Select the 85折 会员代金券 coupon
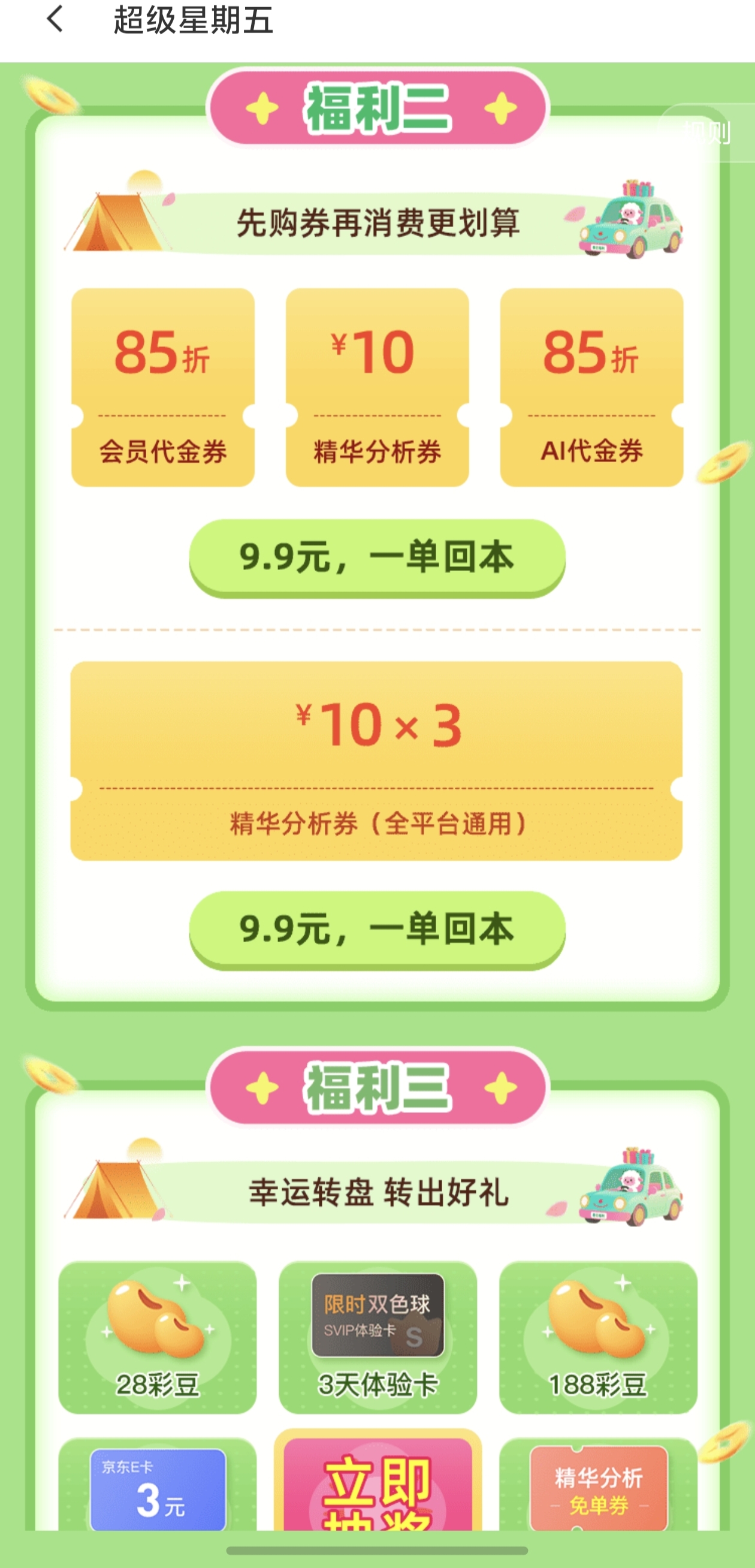The width and height of the screenshot is (755, 1568). click(x=162, y=388)
